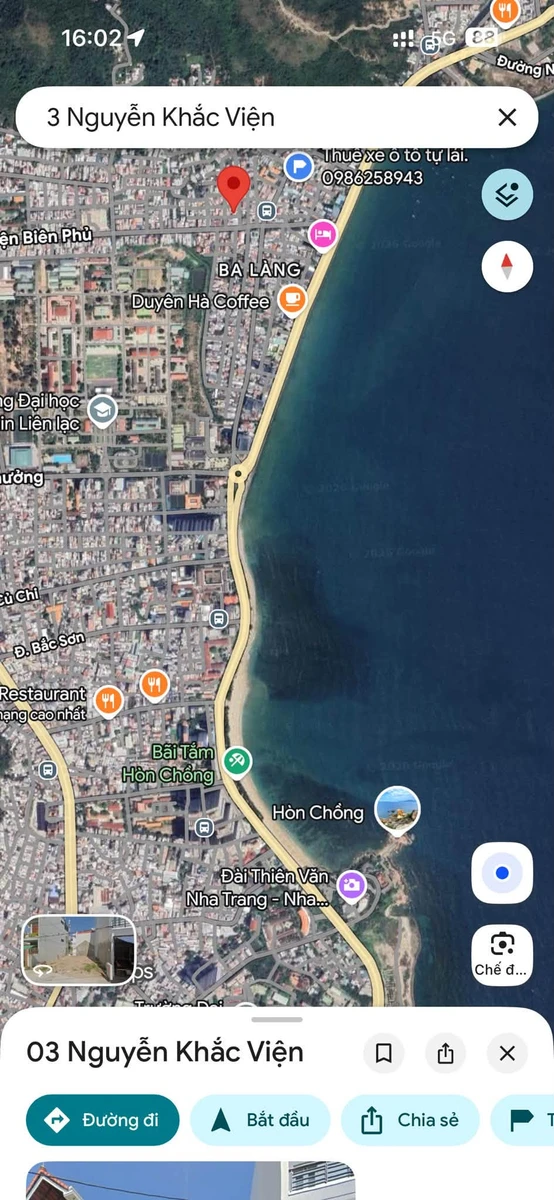Open the Chế độ camera lens view

click(502, 954)
